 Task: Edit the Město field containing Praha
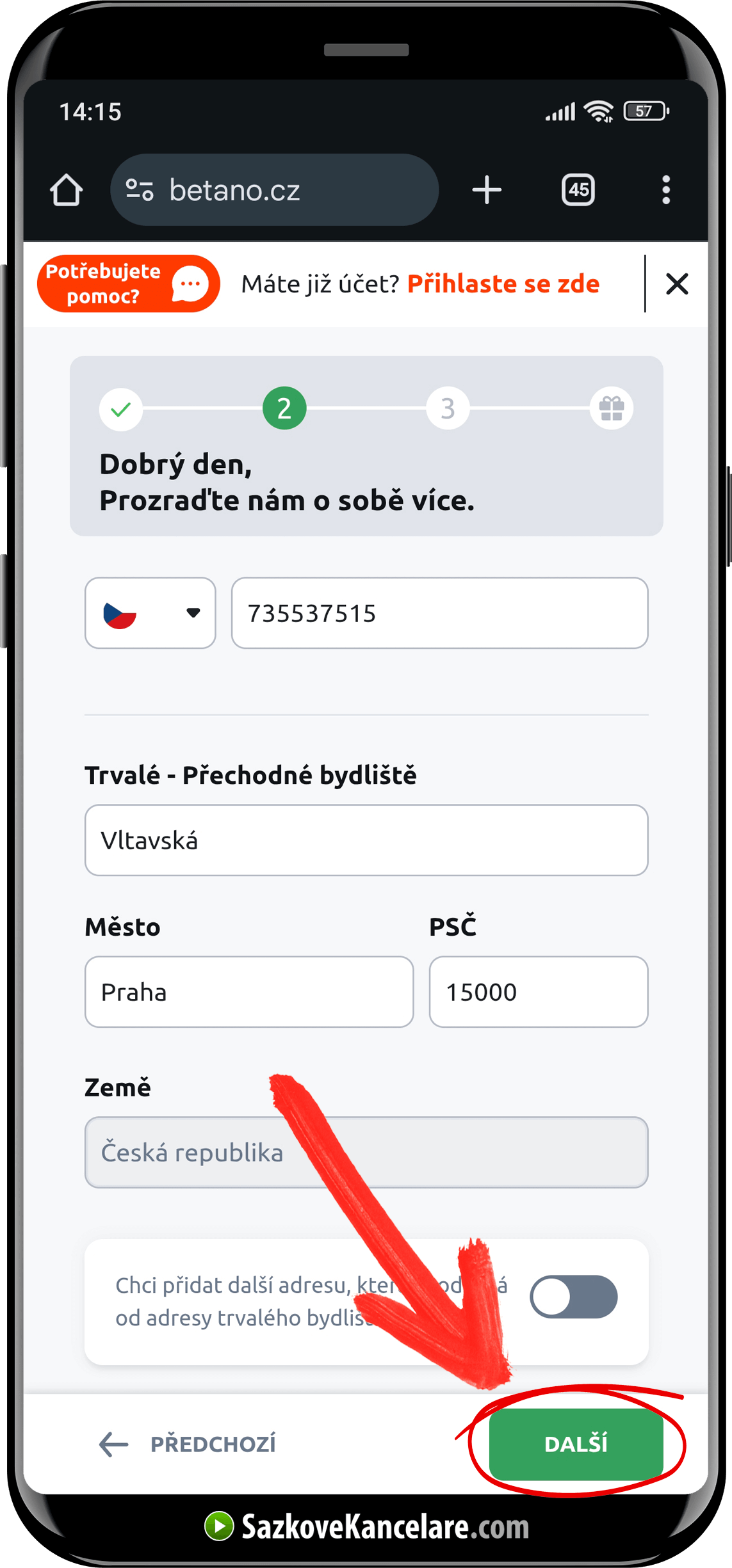(248, 992)
